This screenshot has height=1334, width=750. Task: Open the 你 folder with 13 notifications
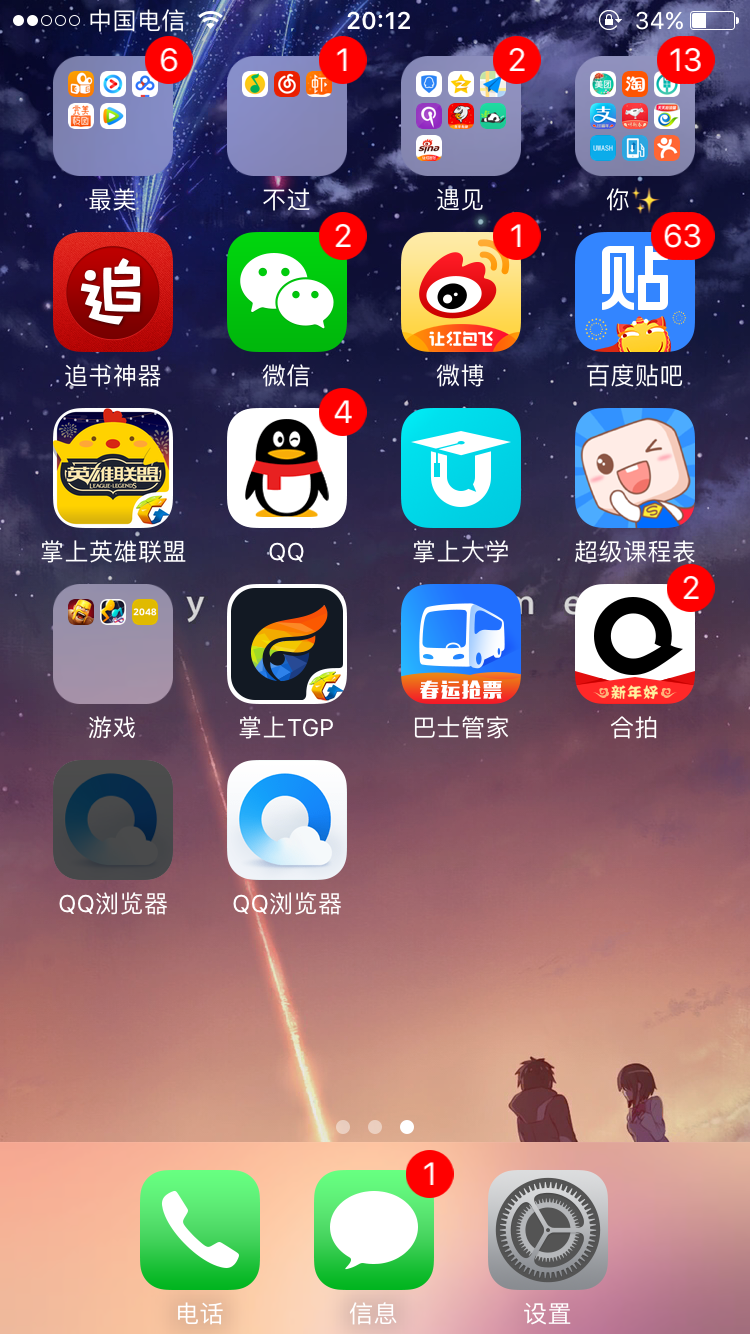[635, 116]
